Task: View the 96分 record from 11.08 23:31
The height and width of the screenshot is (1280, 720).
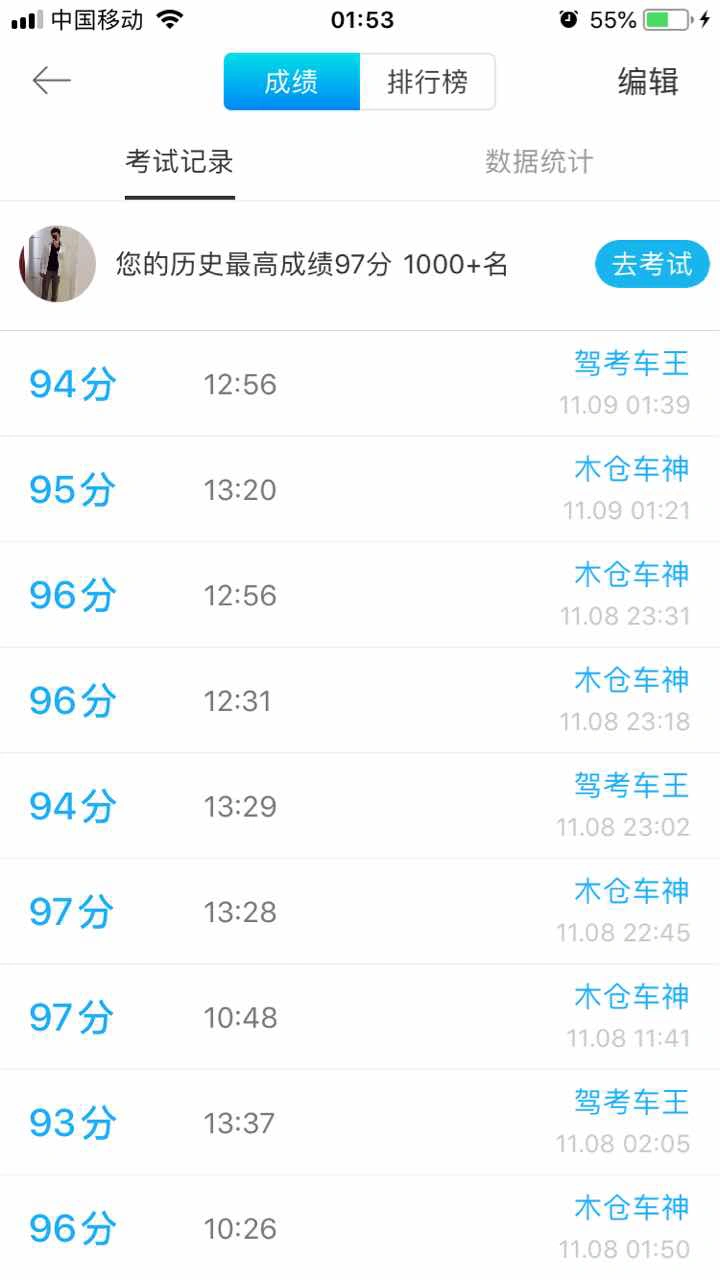Action: click(x=360, y=595)
